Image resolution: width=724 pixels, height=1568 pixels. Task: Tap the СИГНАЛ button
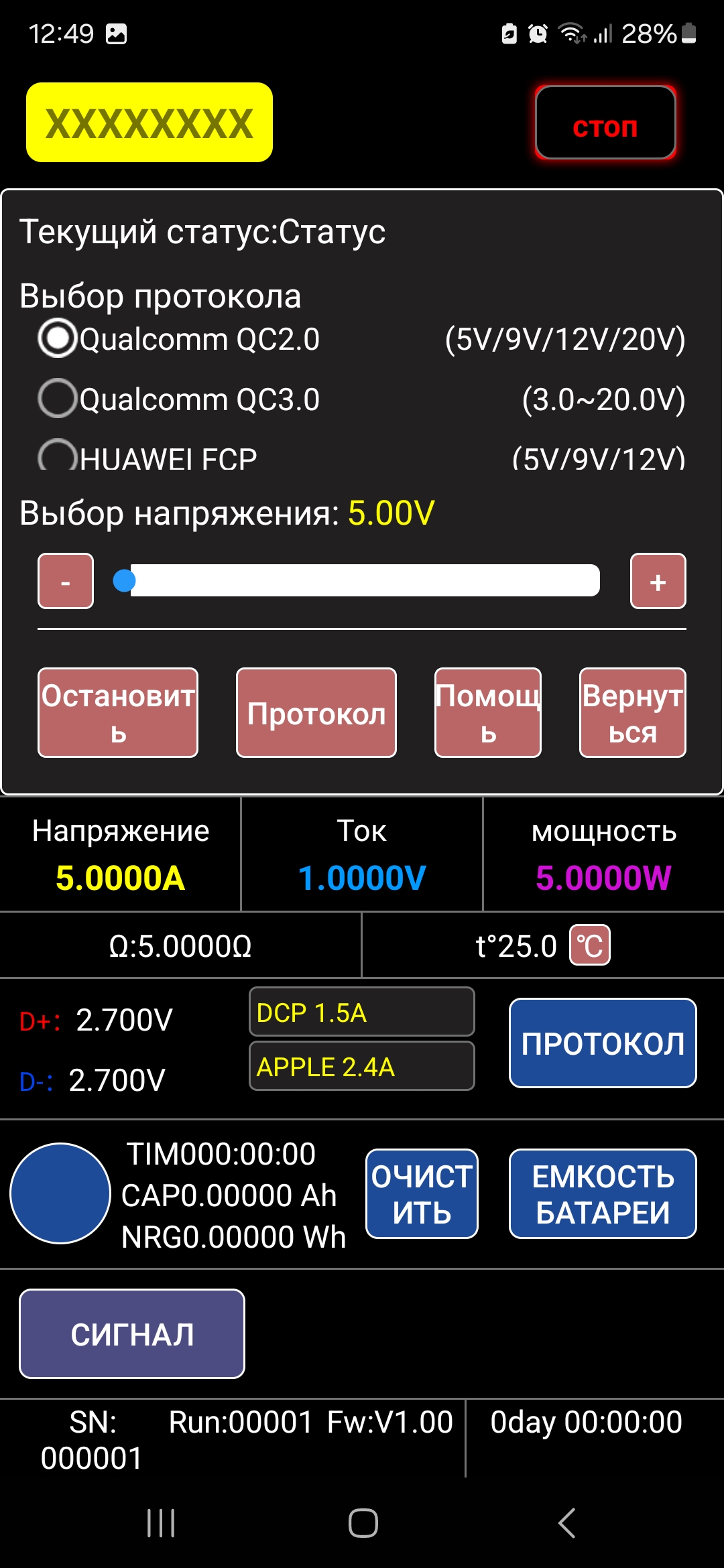(132, 1333)
